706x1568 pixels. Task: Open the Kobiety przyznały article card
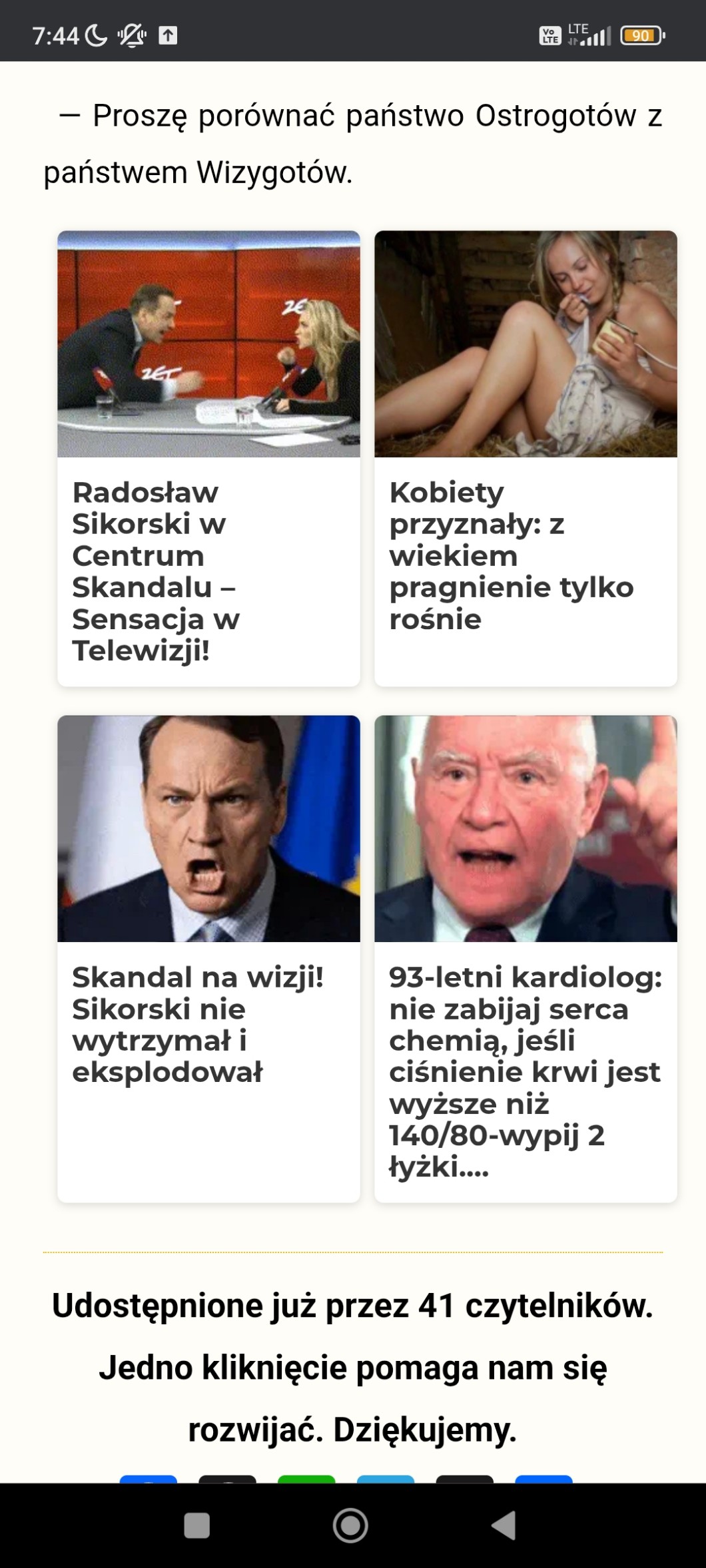[526, 457]
